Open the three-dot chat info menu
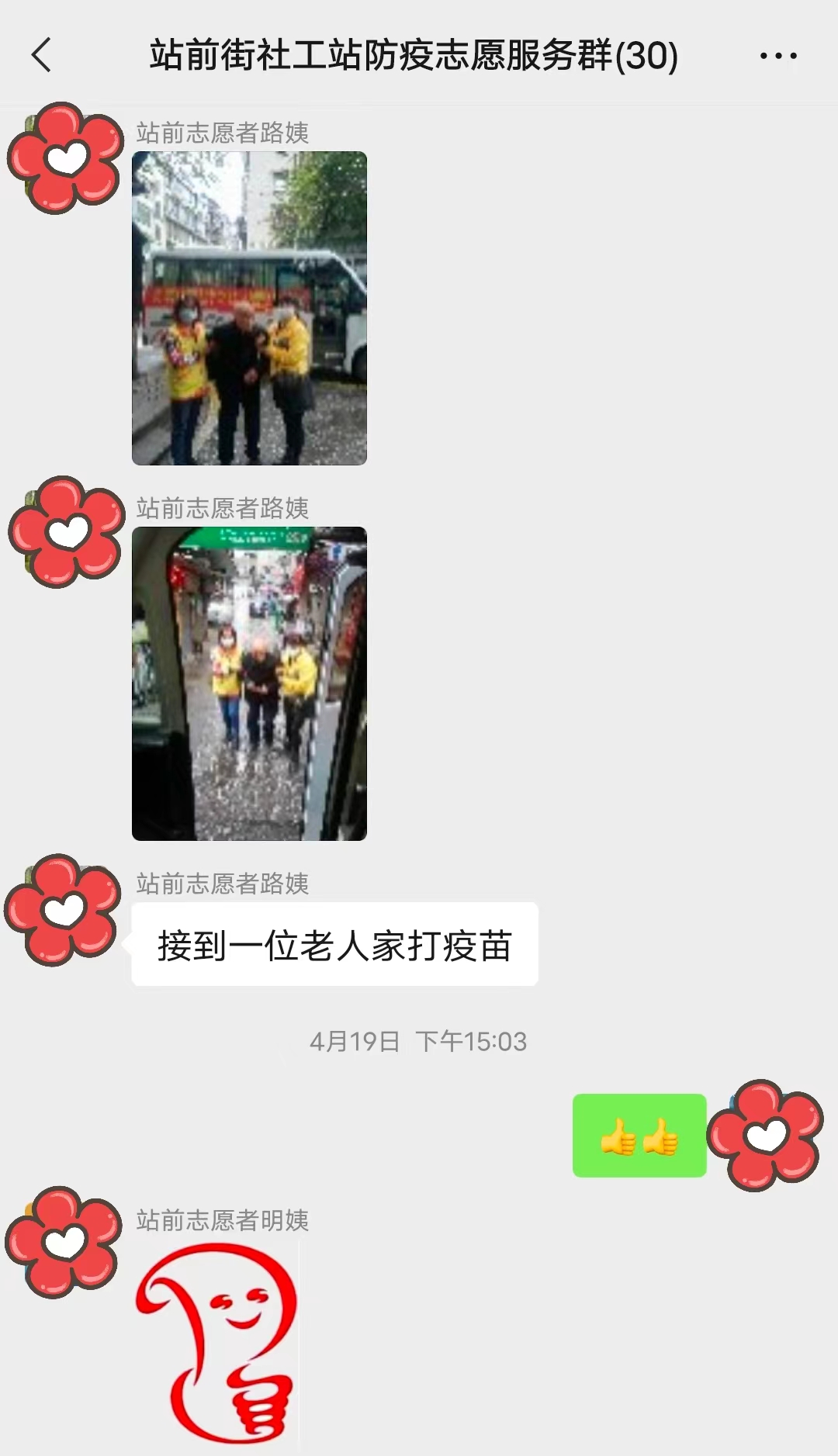Image resolution: width=838 pixels, height=1456 pixels. (777, 56)
